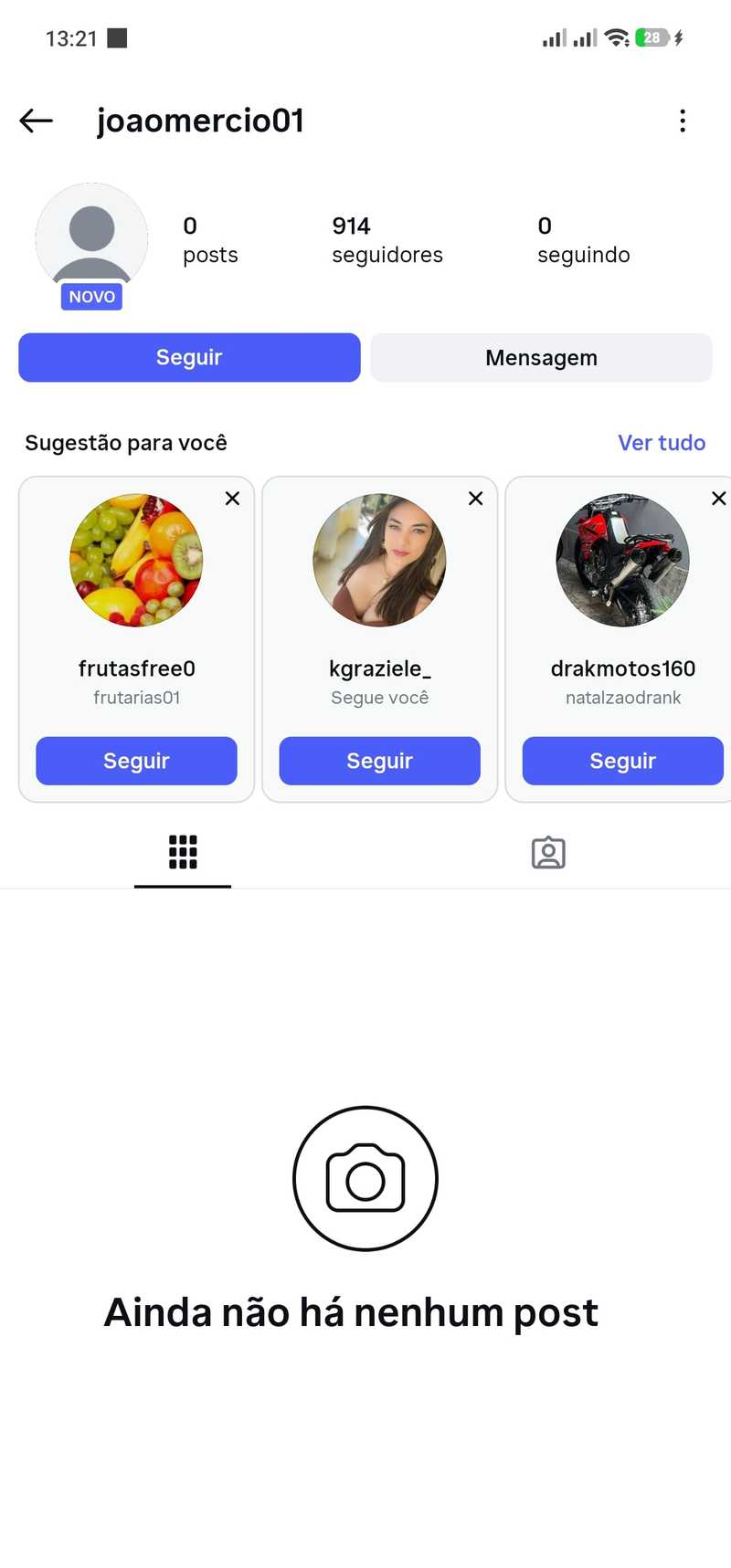
Task: Open kgraziele_'s profile picture
Action: pos(379,559)
